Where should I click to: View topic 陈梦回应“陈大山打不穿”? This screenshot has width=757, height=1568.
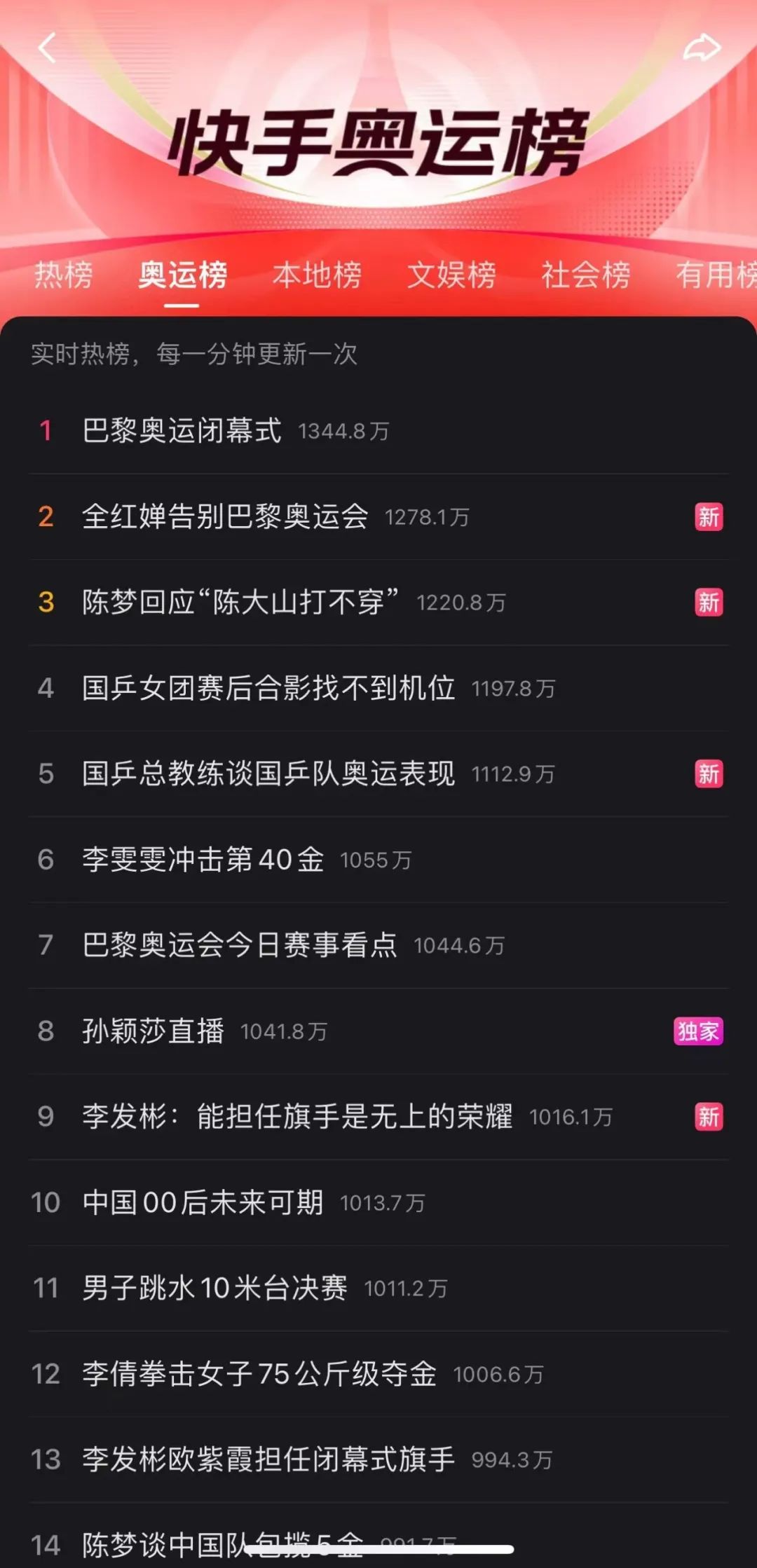pyautogui.click(x=240, y=603)
